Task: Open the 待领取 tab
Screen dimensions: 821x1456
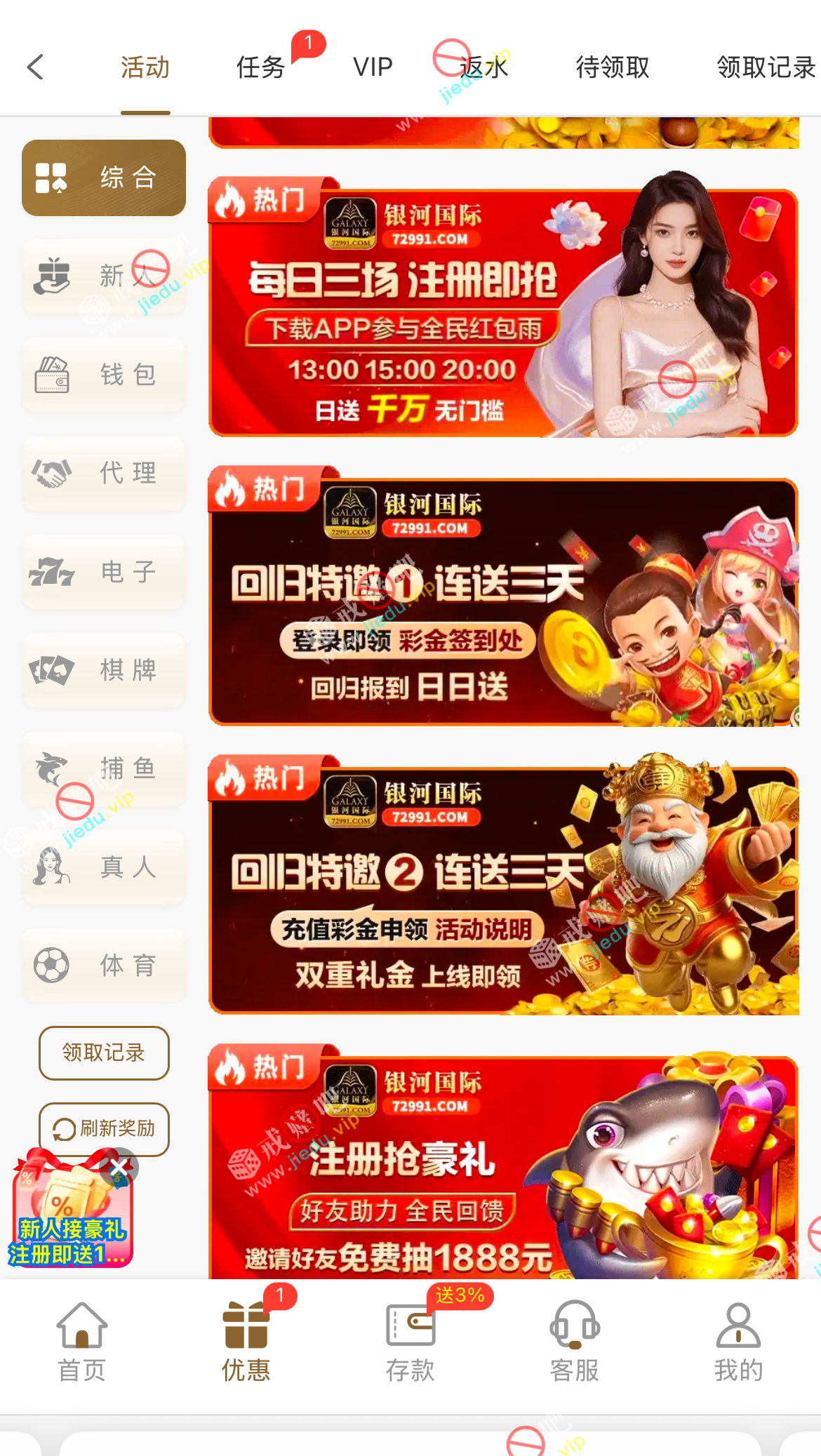Action: tap(612, 67)
